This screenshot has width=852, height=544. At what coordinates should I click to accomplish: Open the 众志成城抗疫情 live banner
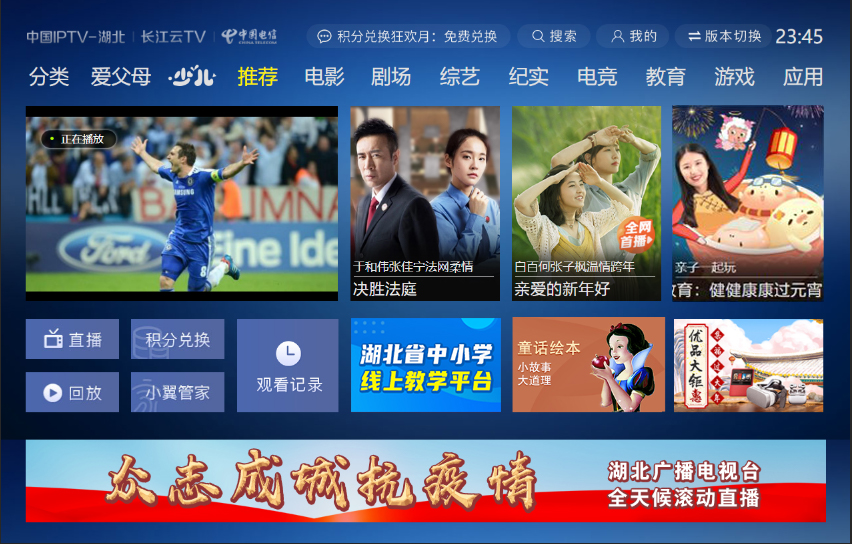[425, 481]
